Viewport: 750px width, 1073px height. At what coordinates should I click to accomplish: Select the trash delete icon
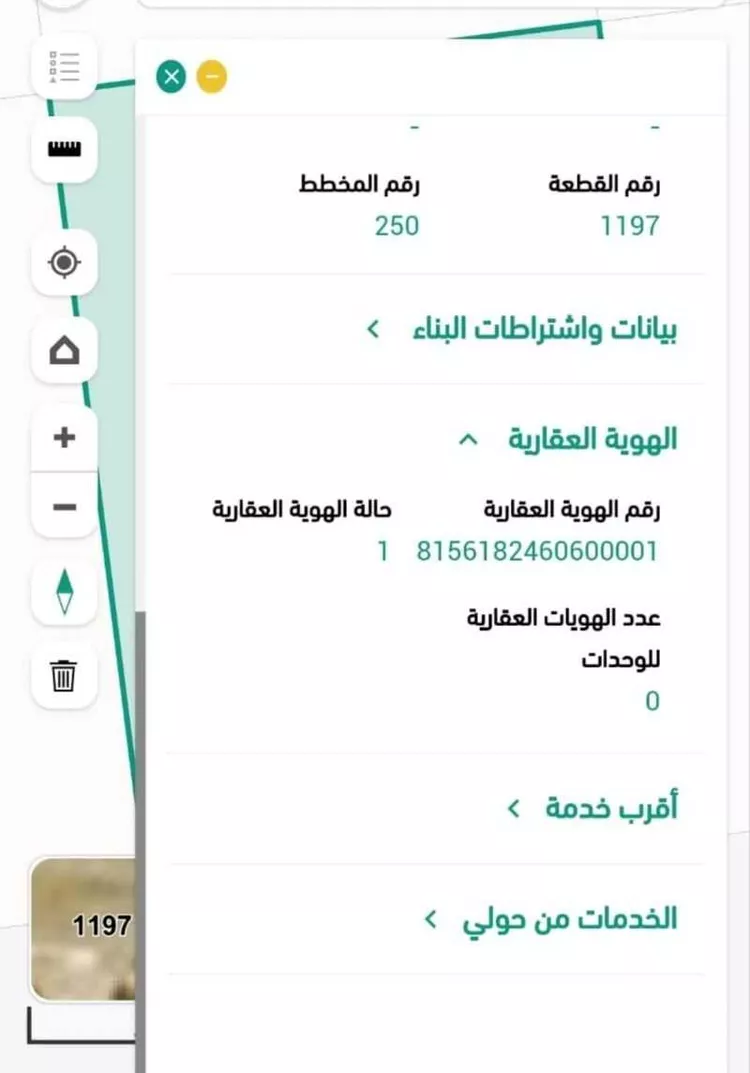63,676
